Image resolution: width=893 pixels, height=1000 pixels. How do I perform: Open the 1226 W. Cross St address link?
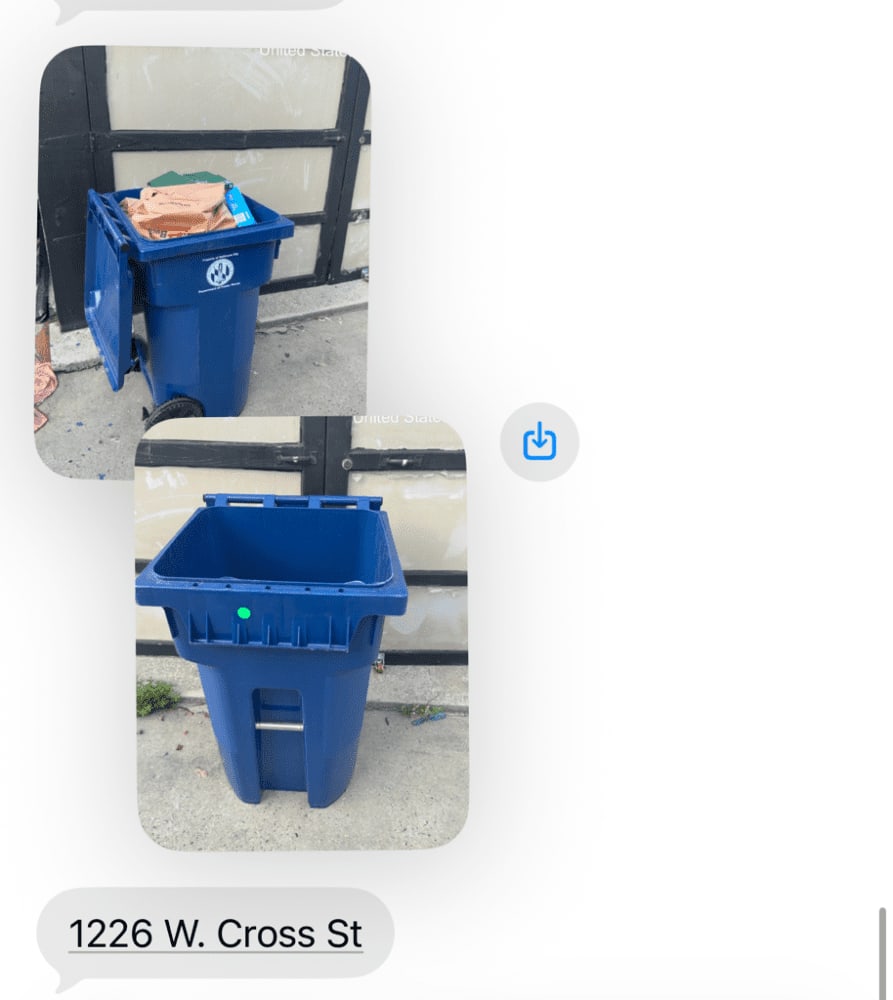(x=216, y=934)
